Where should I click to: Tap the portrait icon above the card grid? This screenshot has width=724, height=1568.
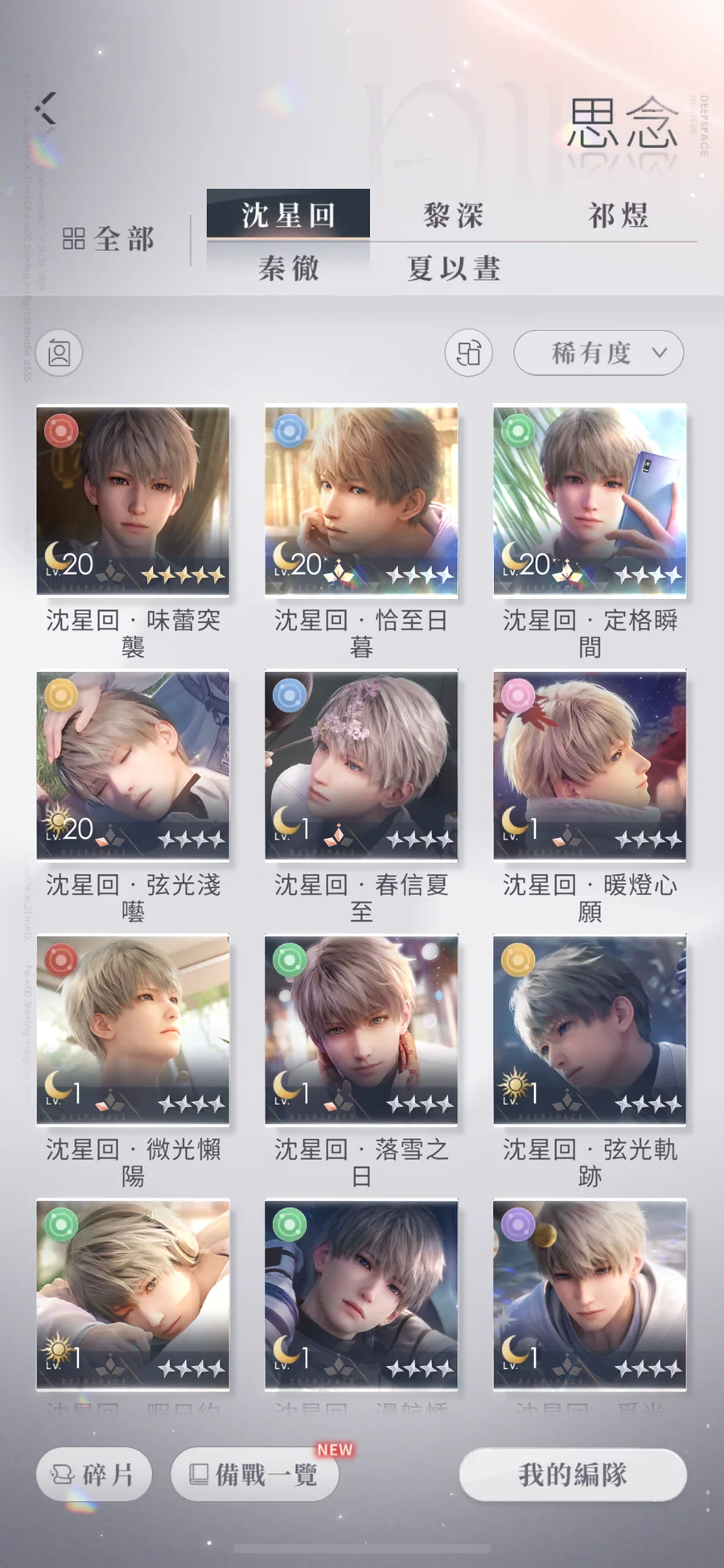tap(60, 353)
